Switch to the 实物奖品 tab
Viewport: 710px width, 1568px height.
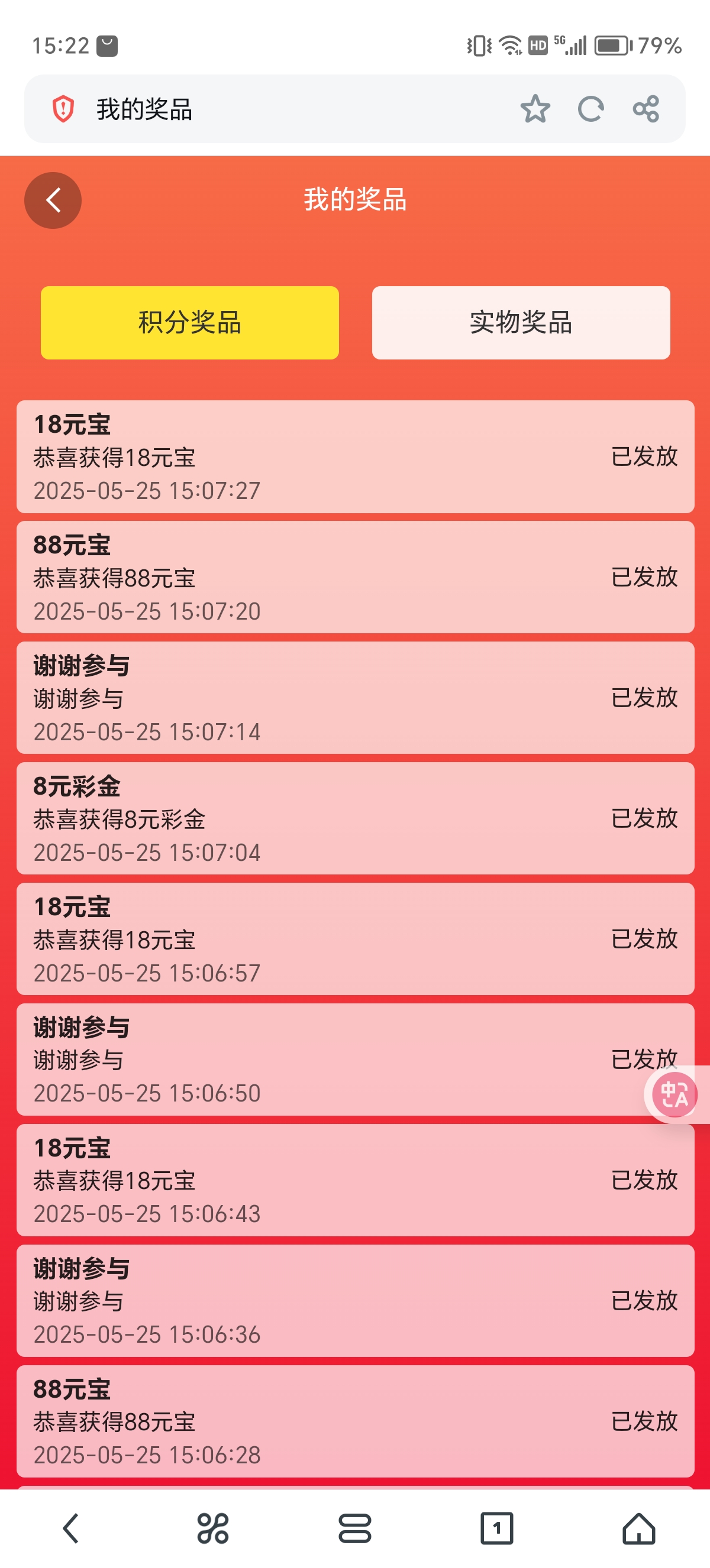tap(519, 323)
